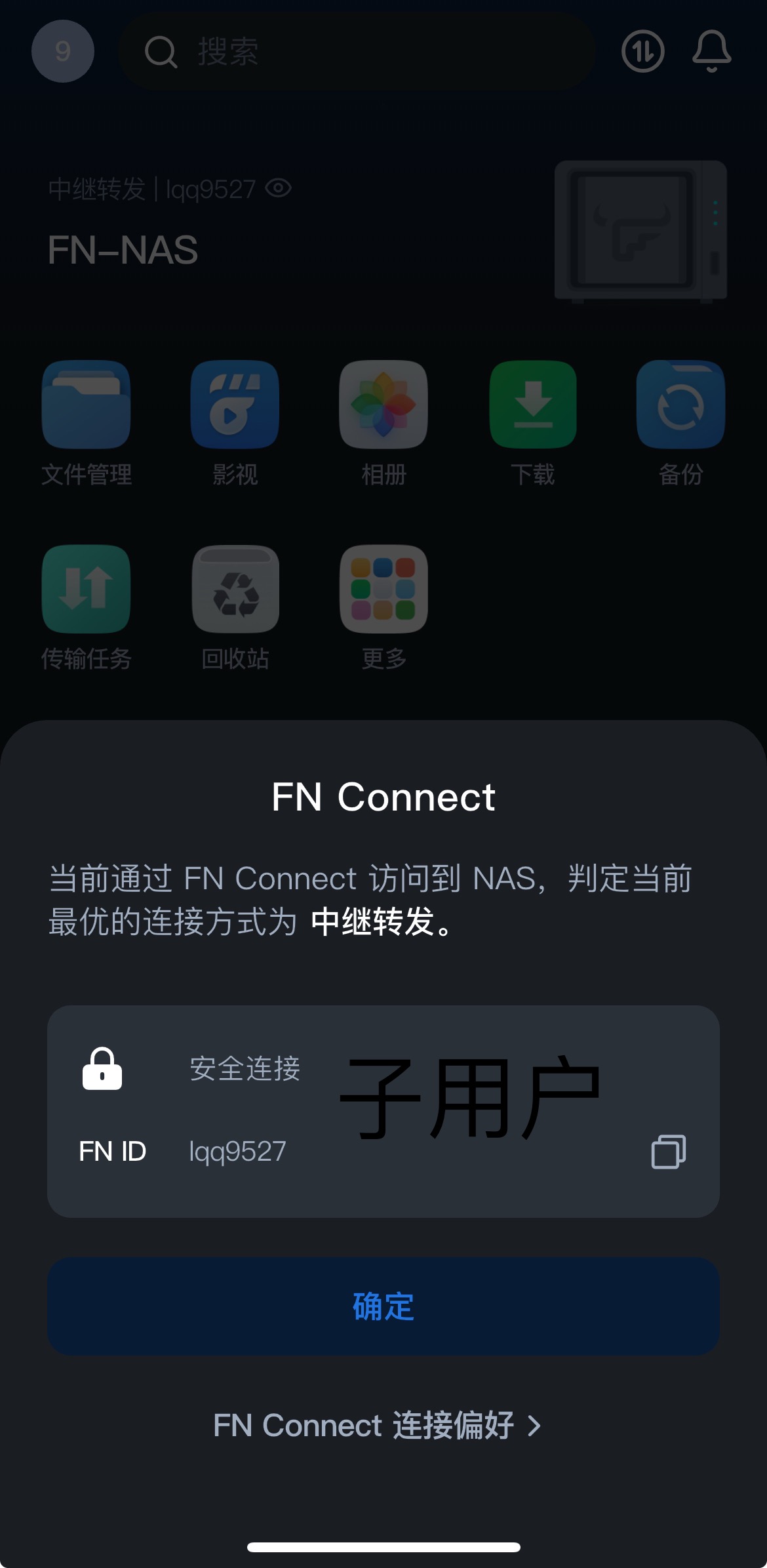Confirm the FN Connect dialog with 确定

click(x=383, y=1307)
